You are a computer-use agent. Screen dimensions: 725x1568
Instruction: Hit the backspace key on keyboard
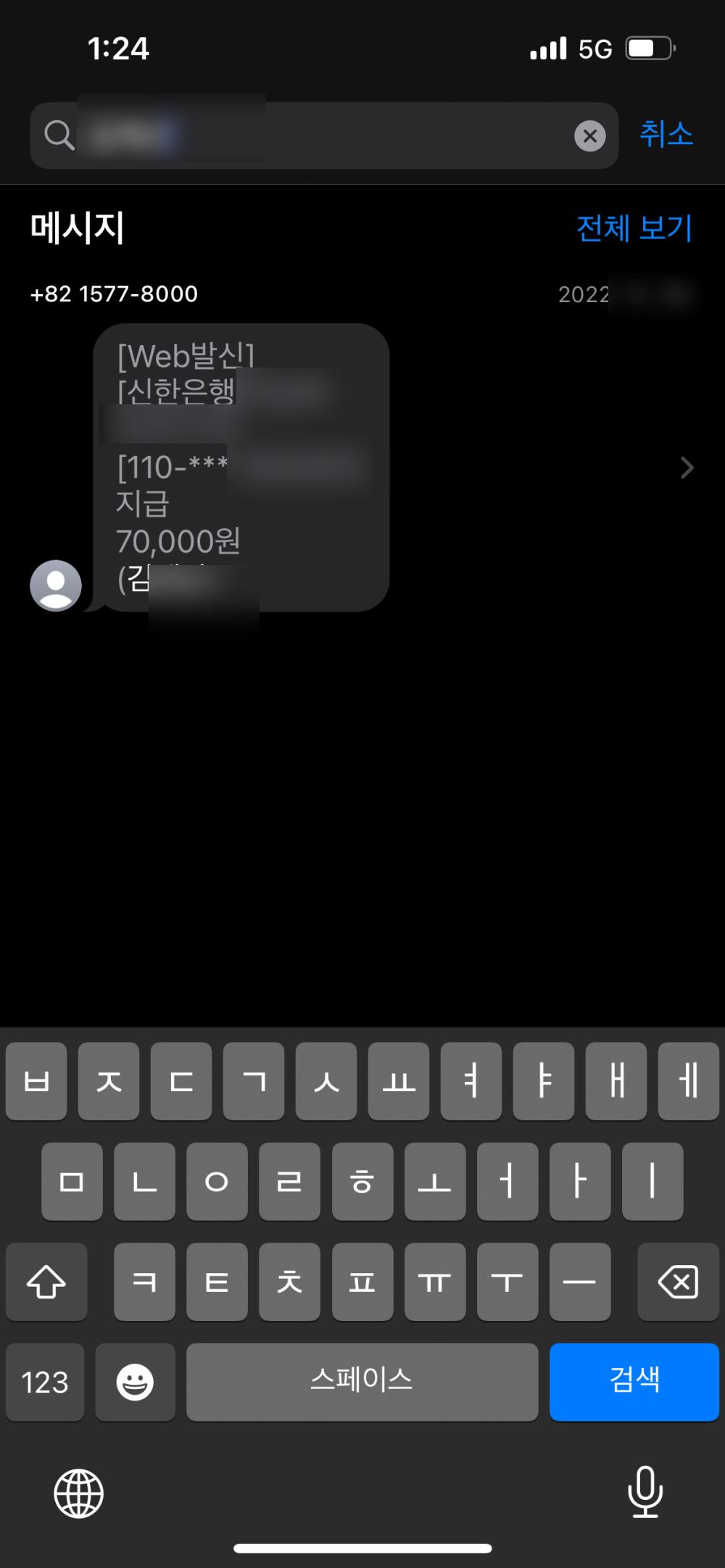[678, 1282]
